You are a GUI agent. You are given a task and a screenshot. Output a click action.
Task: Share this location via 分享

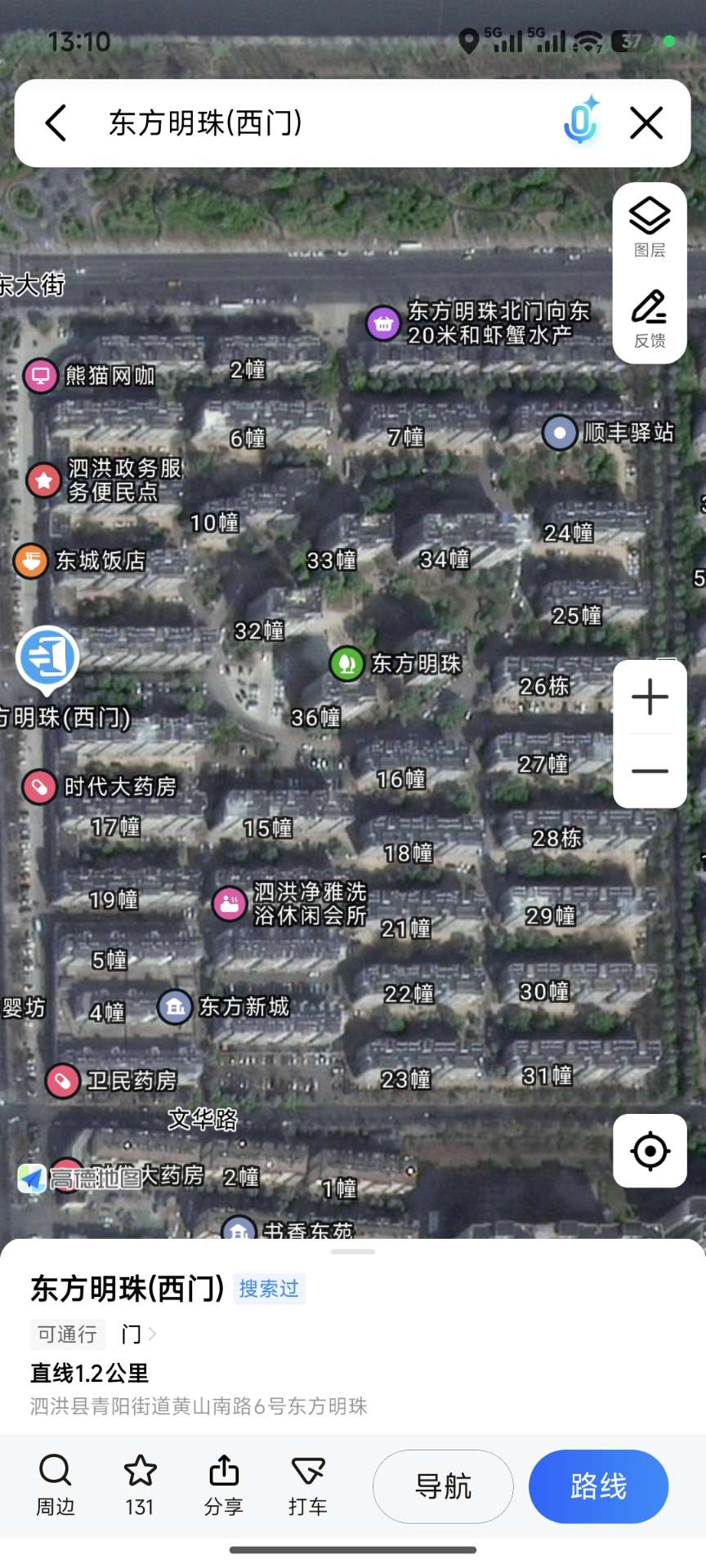click(x=224, y=1486)
